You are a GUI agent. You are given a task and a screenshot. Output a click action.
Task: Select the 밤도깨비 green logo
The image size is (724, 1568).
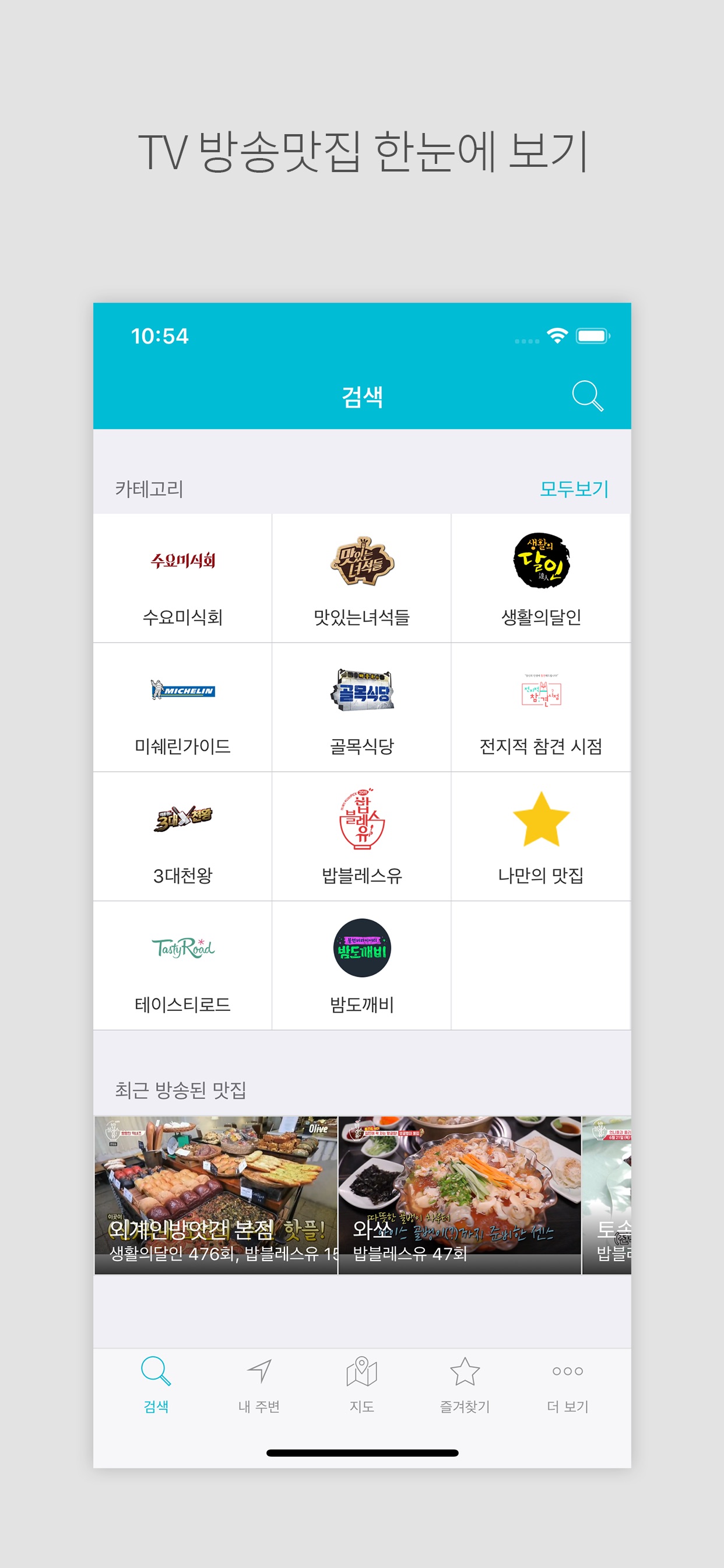pyautogui.click(x=362, y=950)
